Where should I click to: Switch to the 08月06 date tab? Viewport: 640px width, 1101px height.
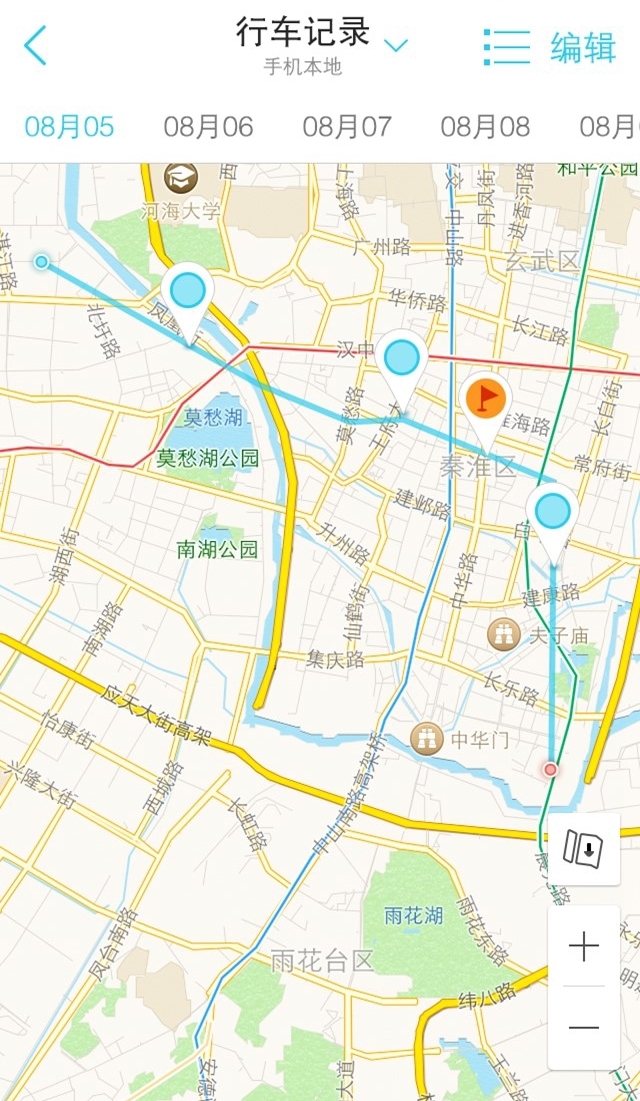click(208, 127)
